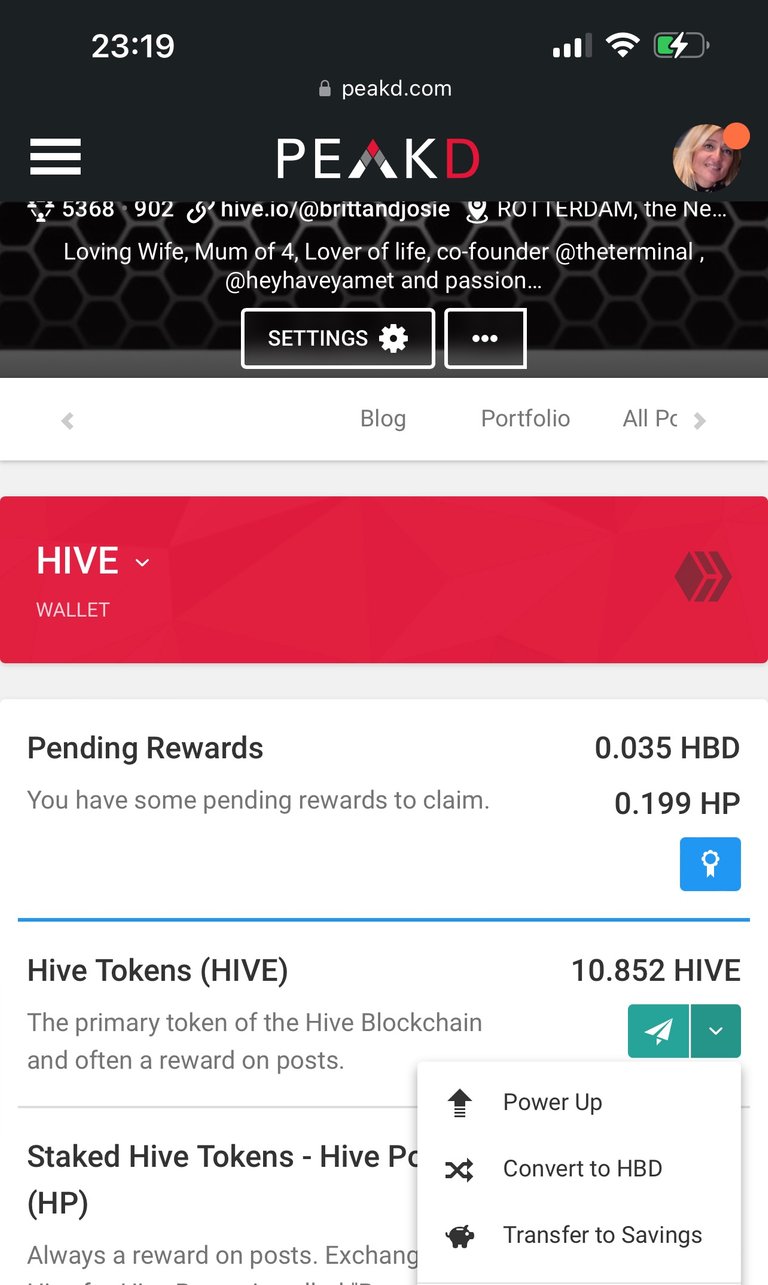Image resolution: width=768 pixels, height=1285 pixels.
Task: Show tabs further to the right
Action: point(700,421)
